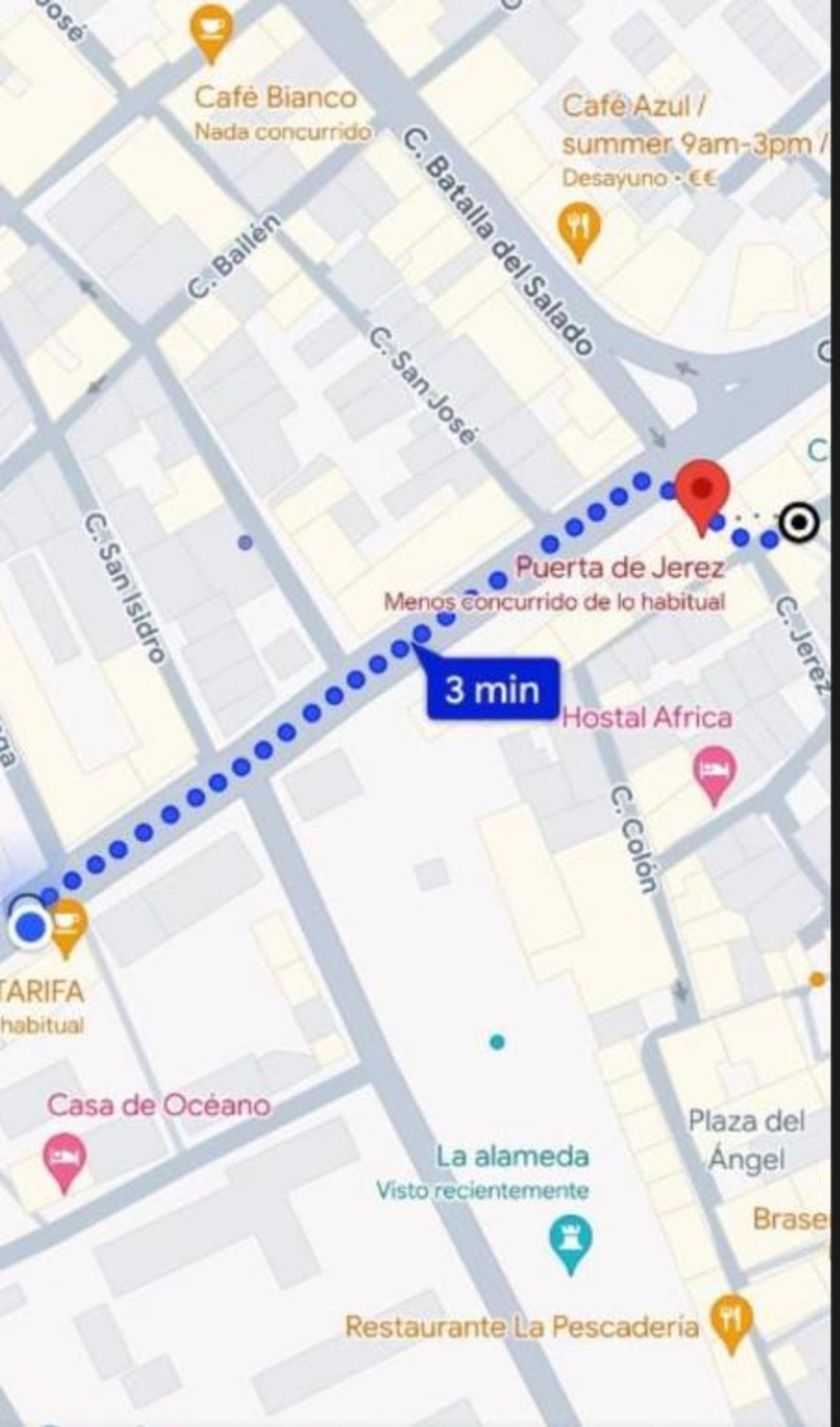Open the Café Bianco map pin
The image size is (840, 1427).
tap(211, 30)
